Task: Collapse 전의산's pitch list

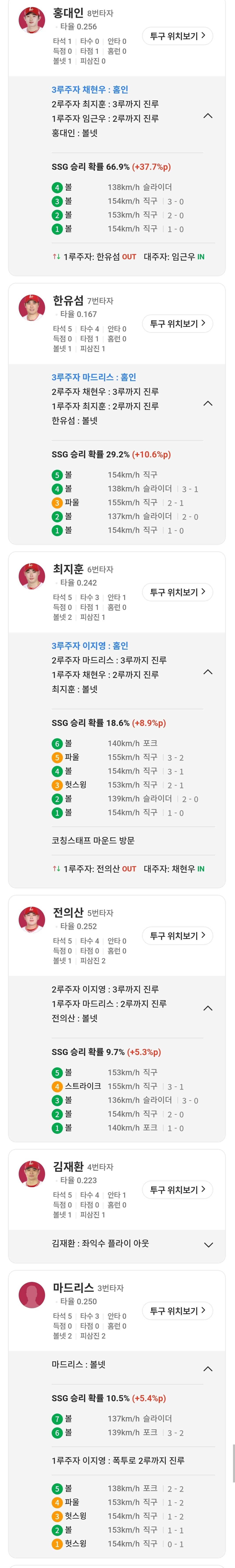Action: tap(208, 1008)
